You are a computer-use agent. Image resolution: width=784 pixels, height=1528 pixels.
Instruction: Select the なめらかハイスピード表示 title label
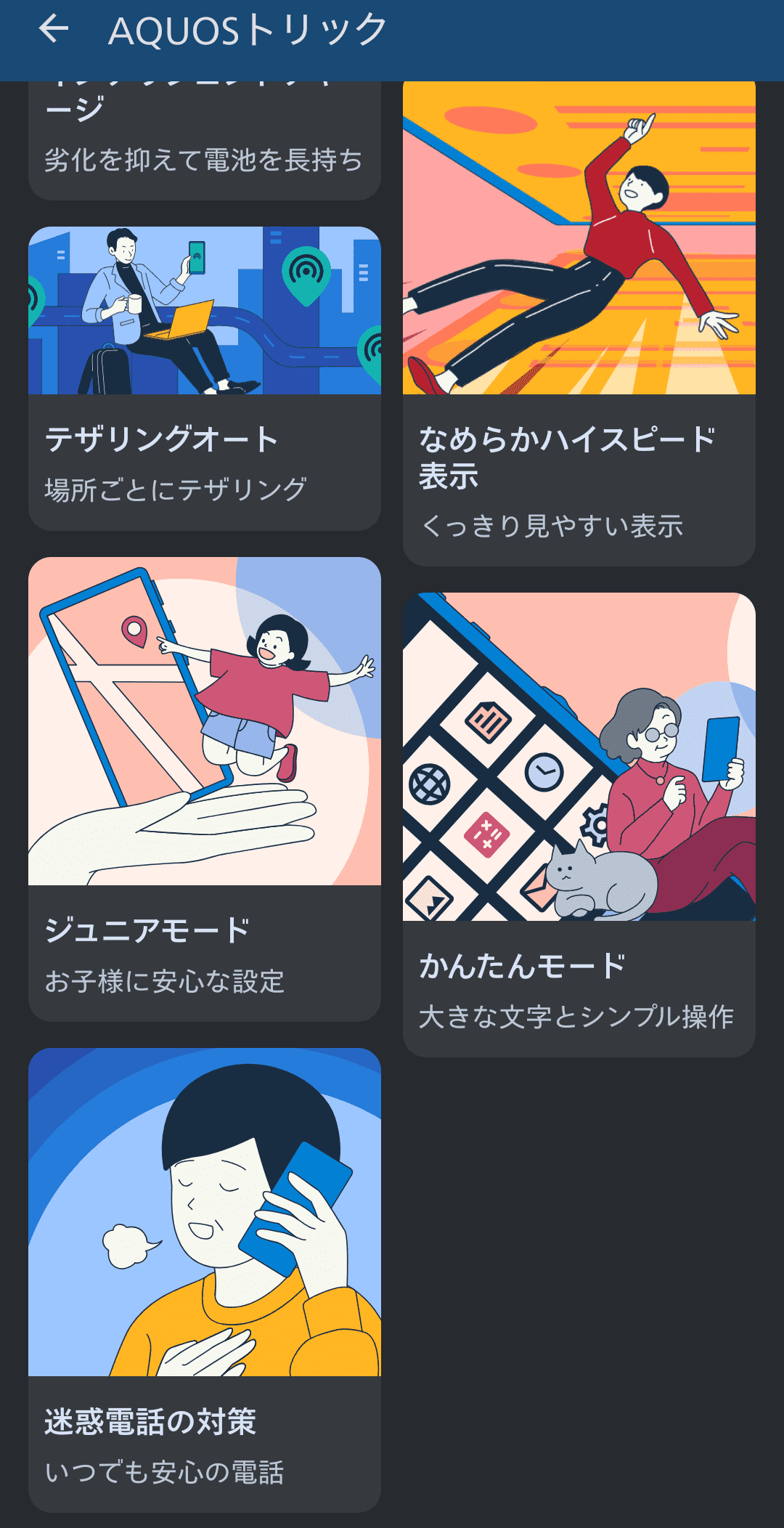click(x=568, y=455)
